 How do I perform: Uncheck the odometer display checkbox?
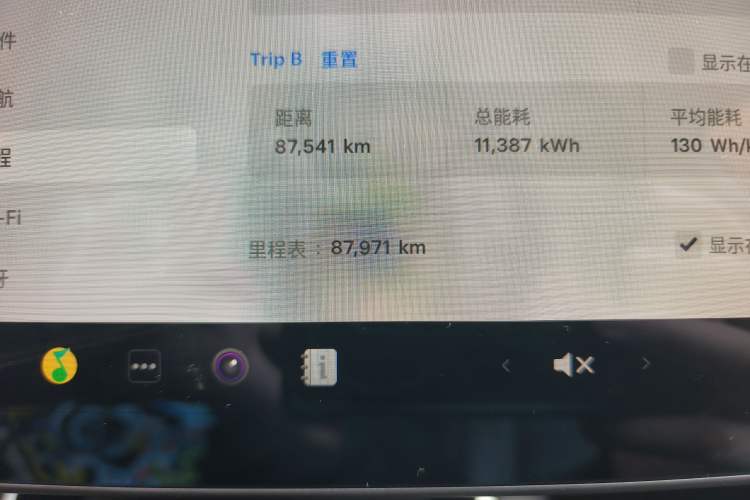click(x=687, y=244)
